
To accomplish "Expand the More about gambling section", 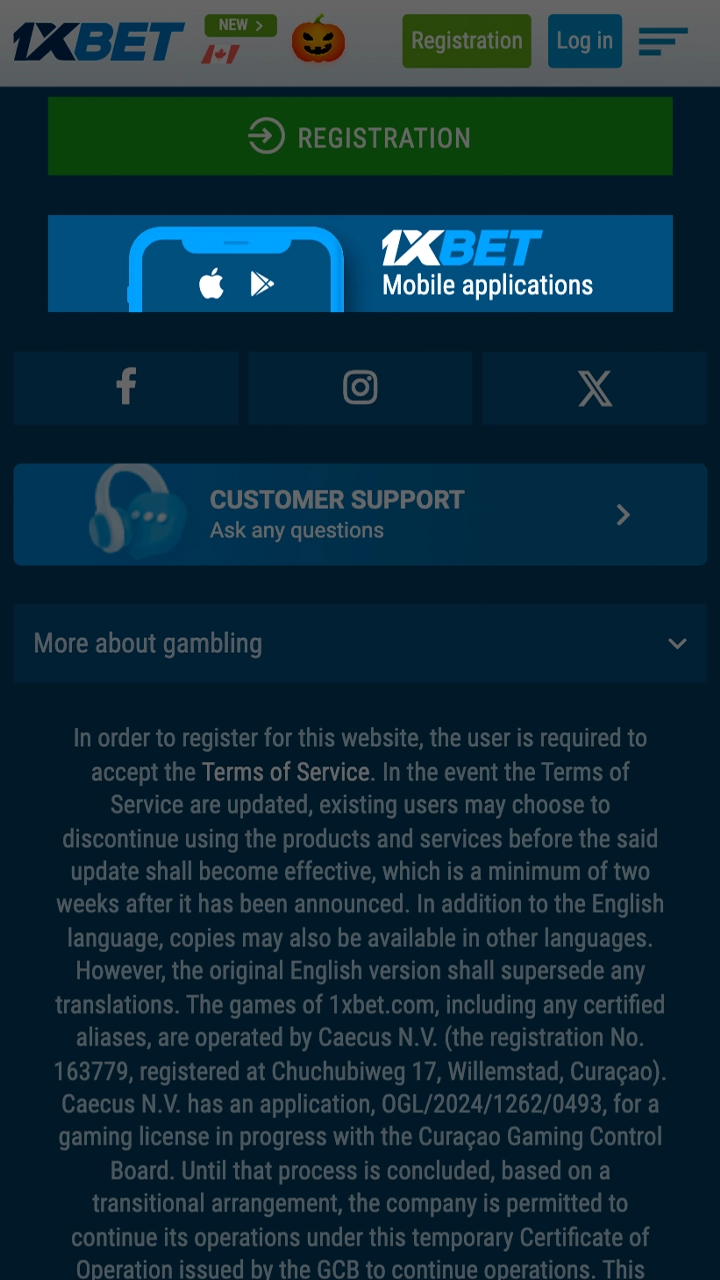I will [x=360, y=643].
